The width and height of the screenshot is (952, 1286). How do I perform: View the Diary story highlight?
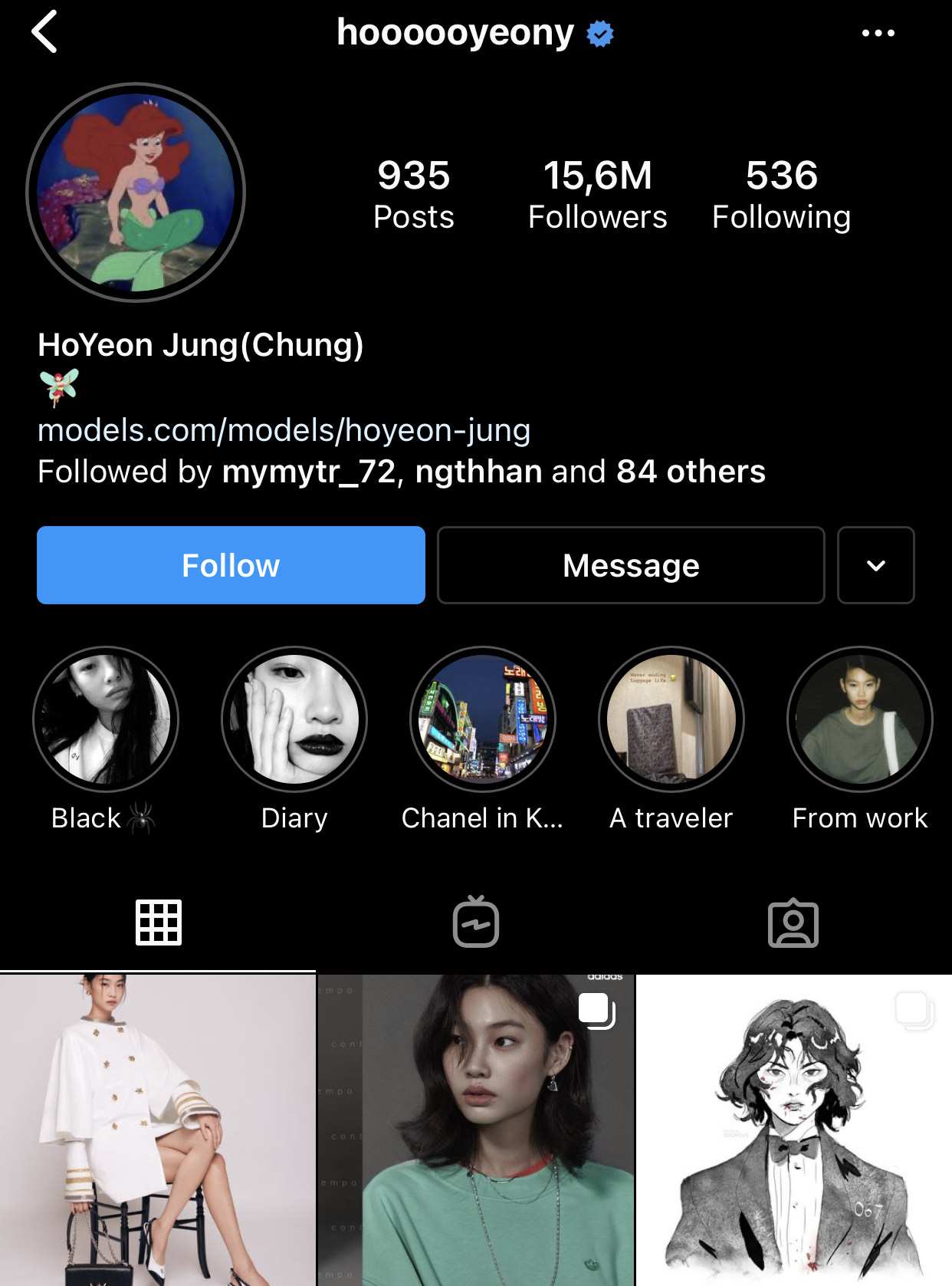click(294, 719)
